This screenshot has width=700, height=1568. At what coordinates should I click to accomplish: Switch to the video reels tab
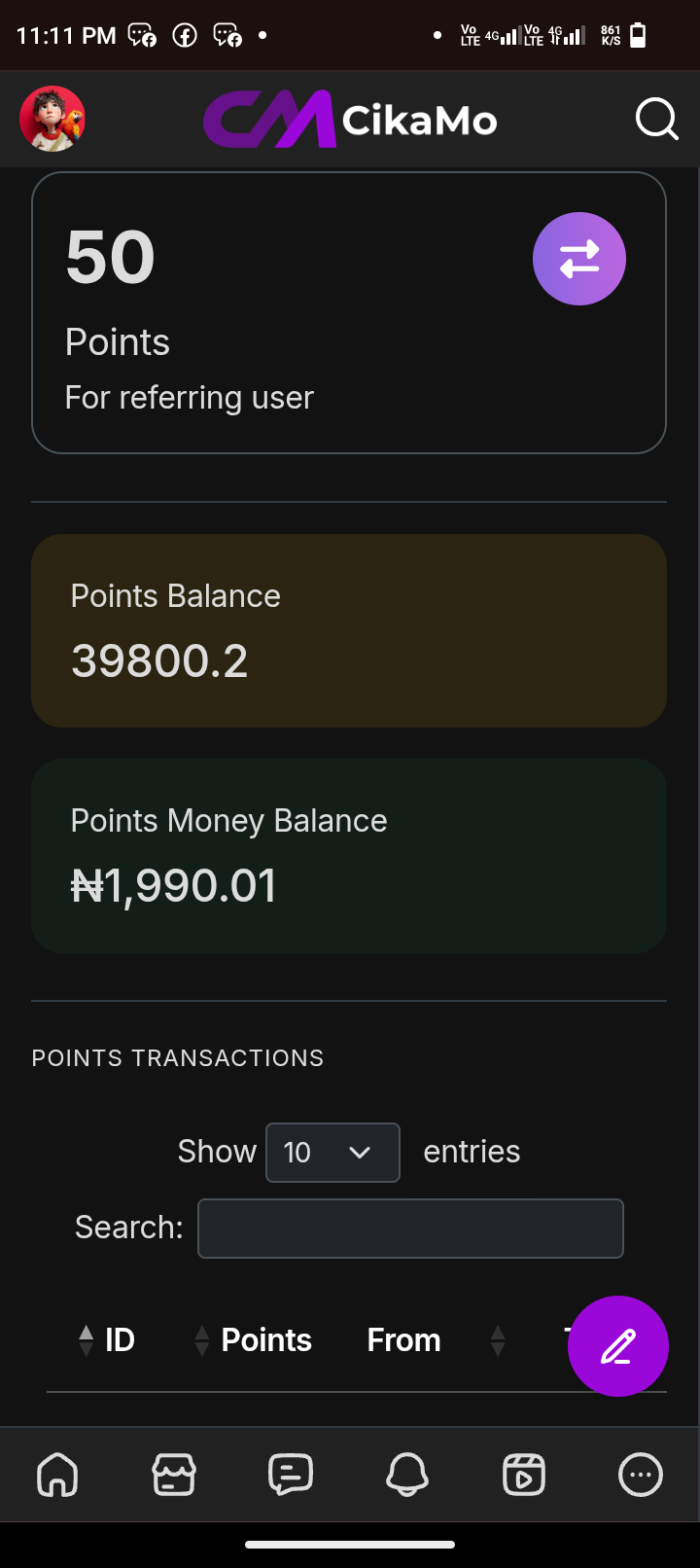524,1475
